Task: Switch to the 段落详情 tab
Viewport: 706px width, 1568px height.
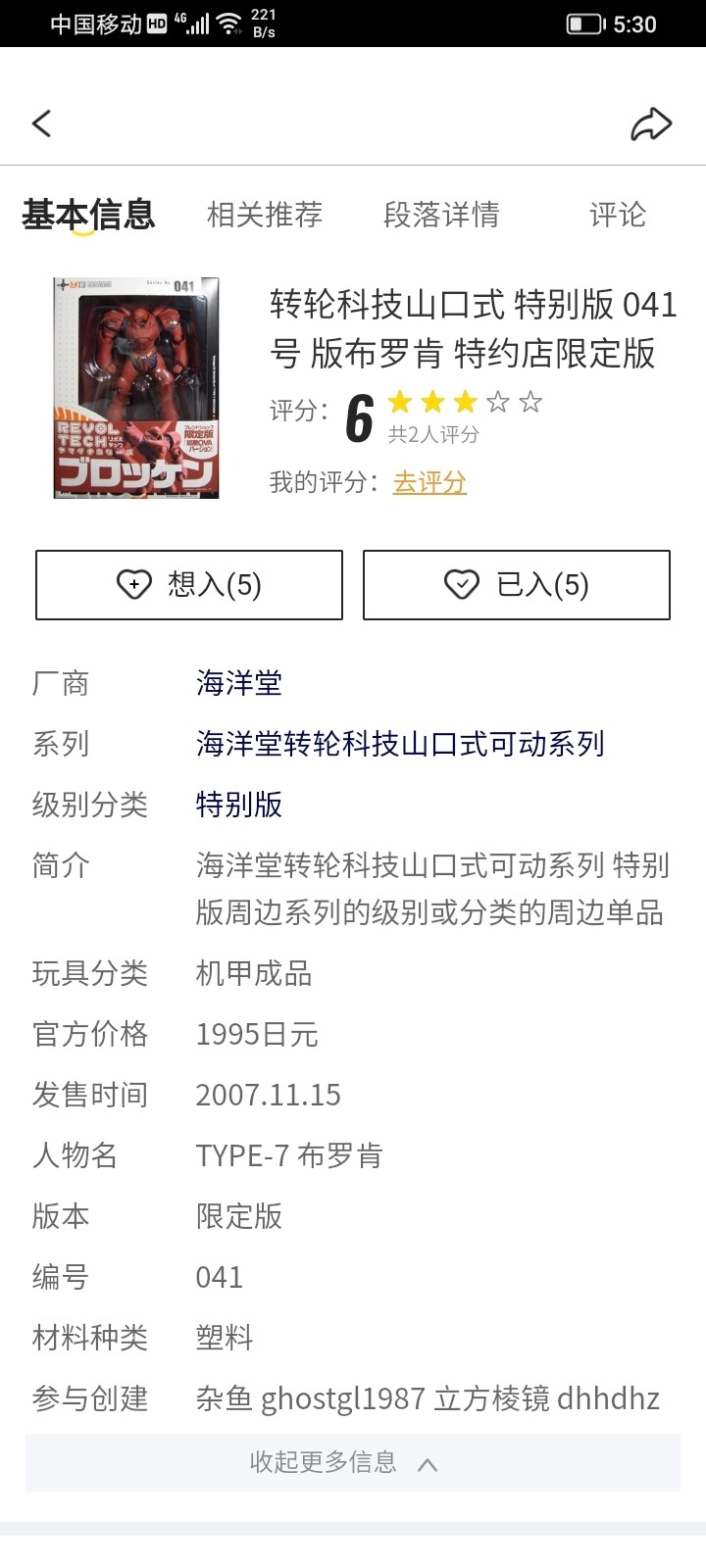Action: pos(441,215)
